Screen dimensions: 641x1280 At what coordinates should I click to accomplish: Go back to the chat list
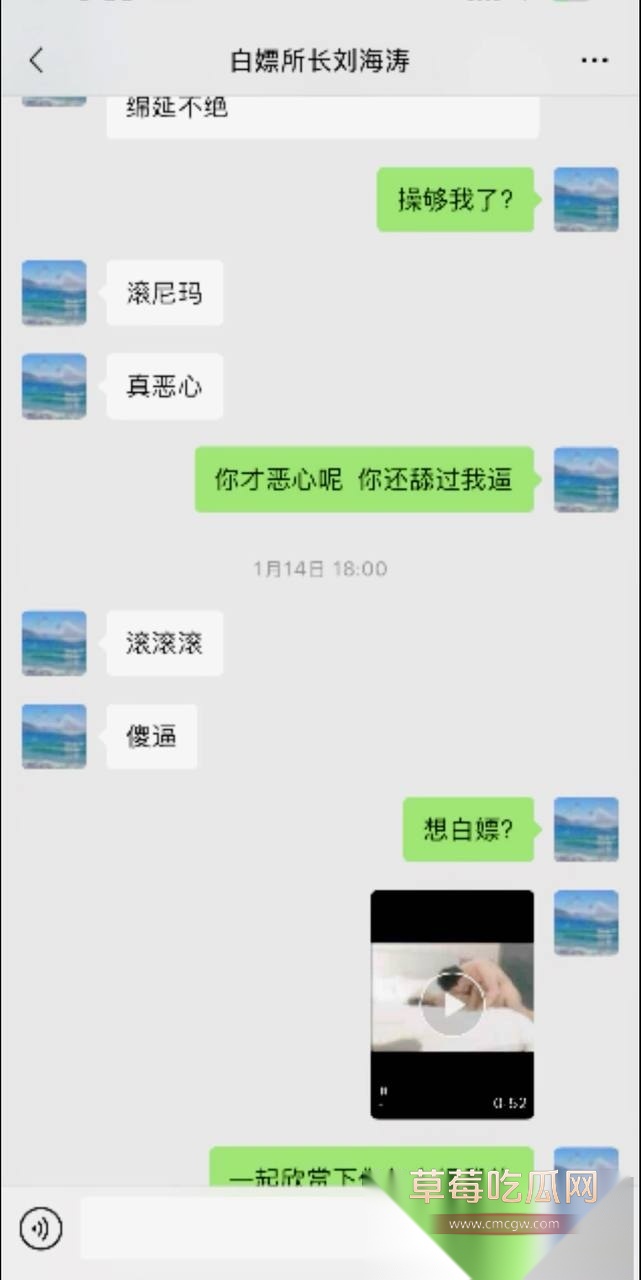(x=36, y=60)
